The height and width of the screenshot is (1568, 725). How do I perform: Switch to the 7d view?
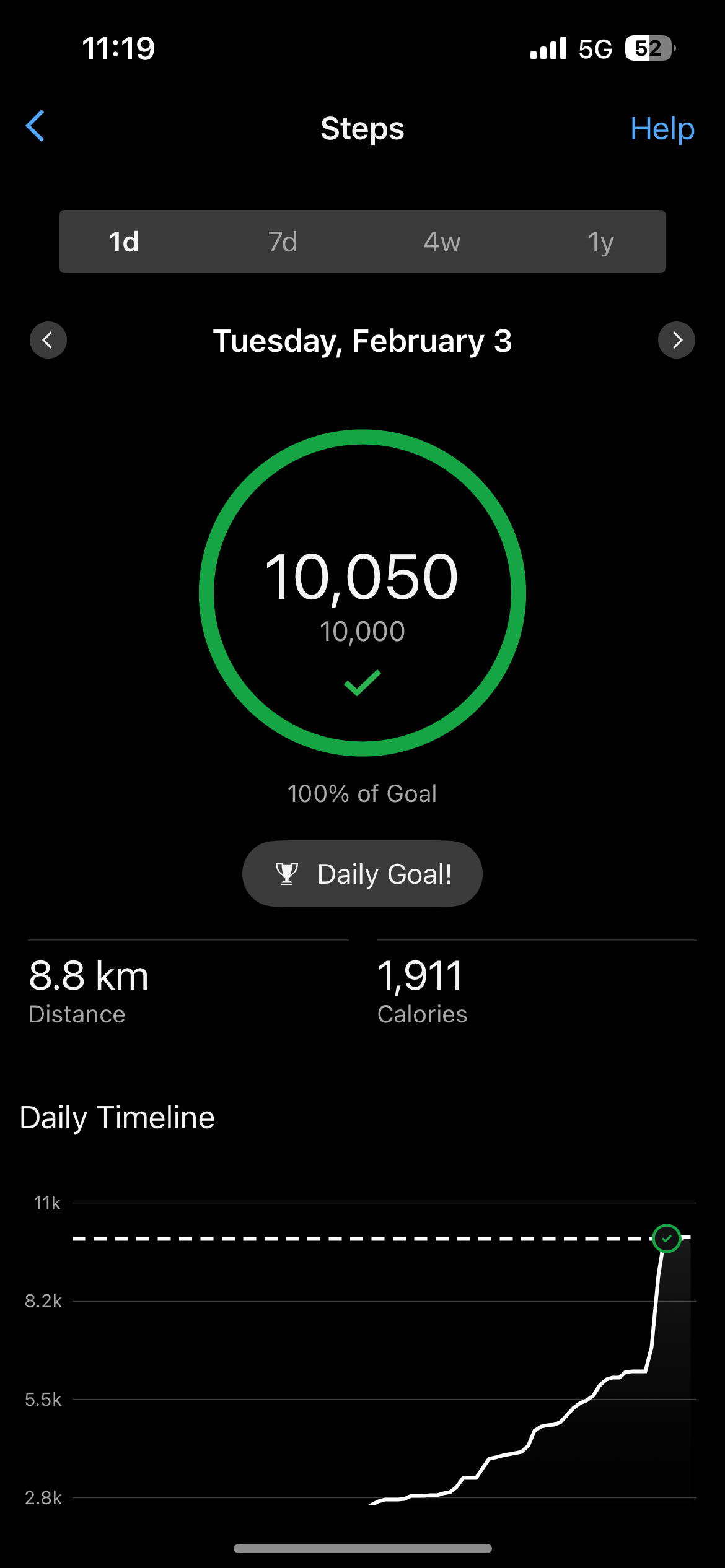283,242
